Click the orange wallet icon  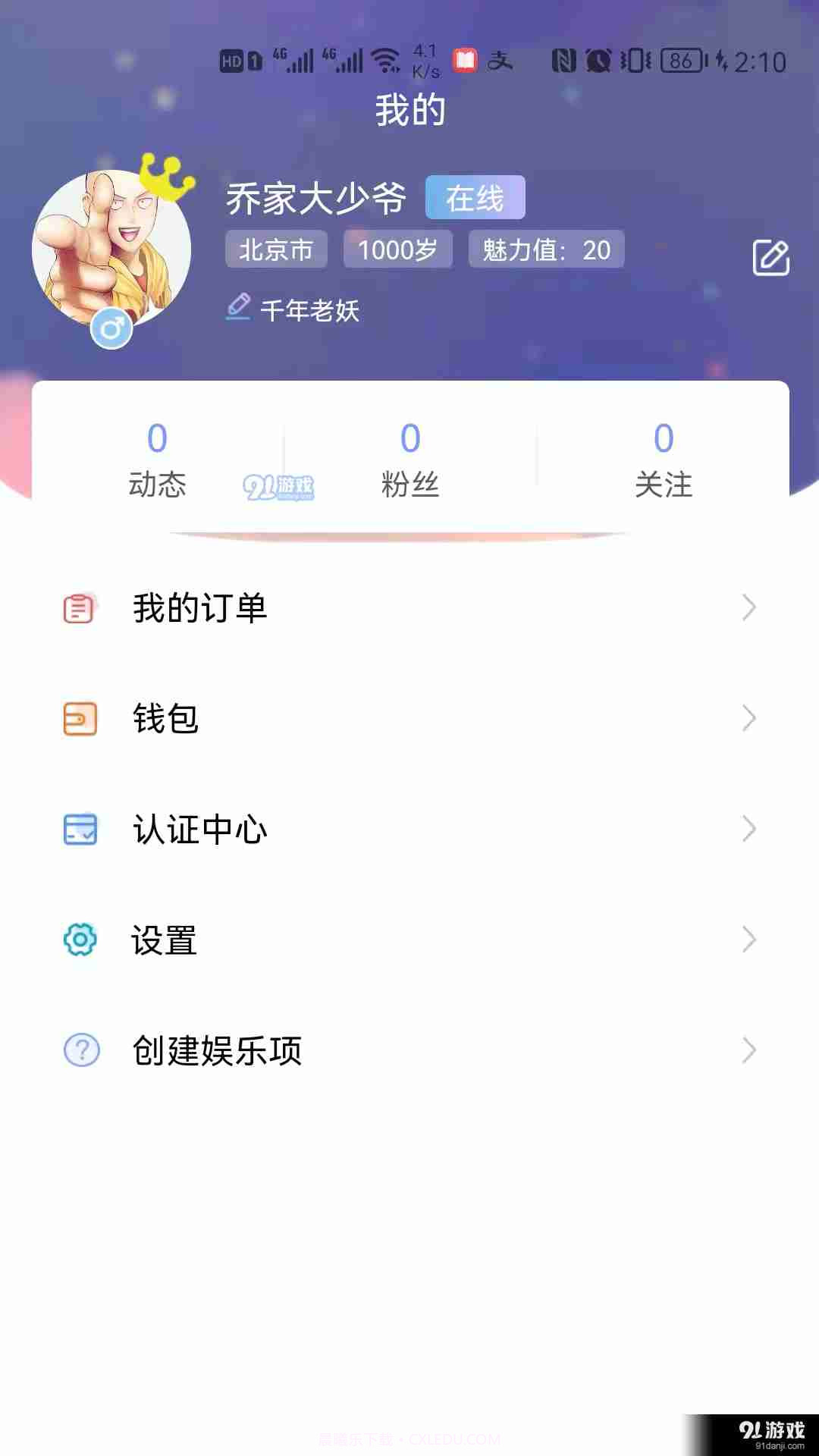click(79, 718)
